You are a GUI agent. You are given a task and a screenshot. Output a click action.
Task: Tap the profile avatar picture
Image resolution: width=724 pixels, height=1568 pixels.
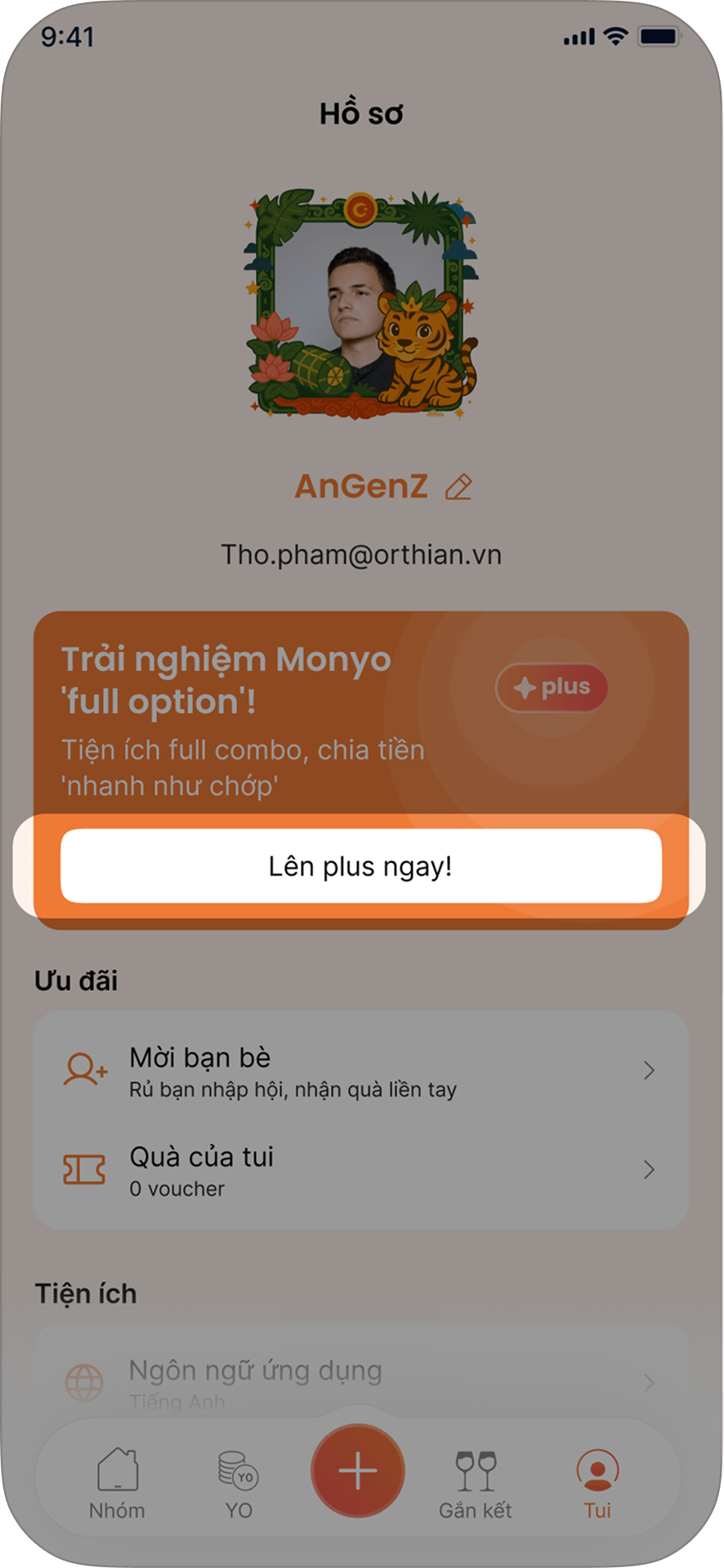361,304
